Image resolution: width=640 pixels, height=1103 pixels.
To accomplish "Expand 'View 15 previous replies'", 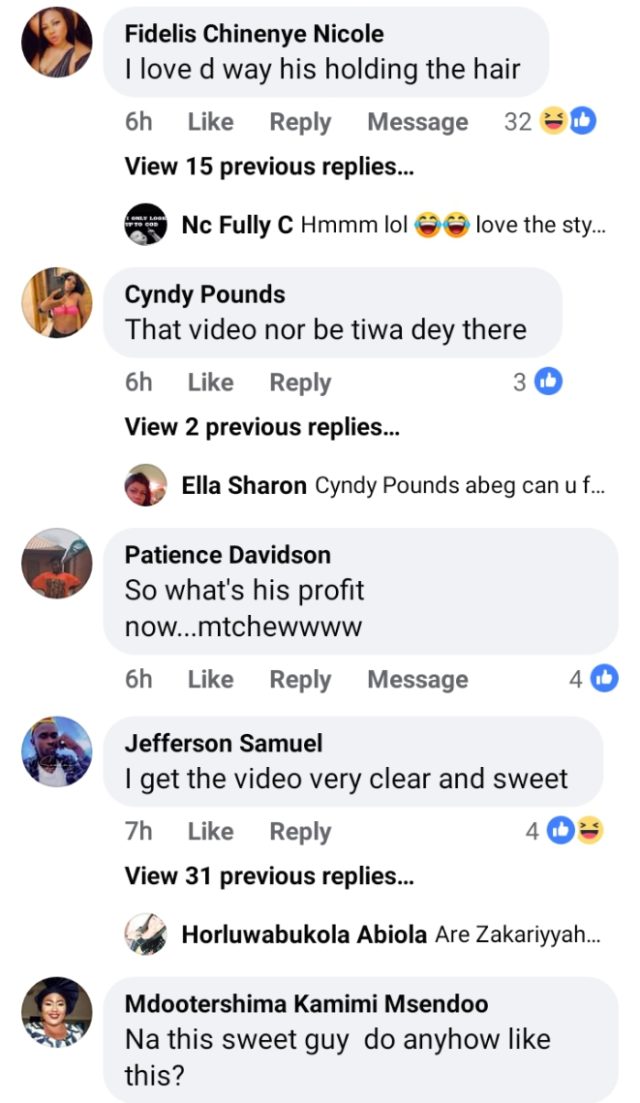I will pos(269,167).
